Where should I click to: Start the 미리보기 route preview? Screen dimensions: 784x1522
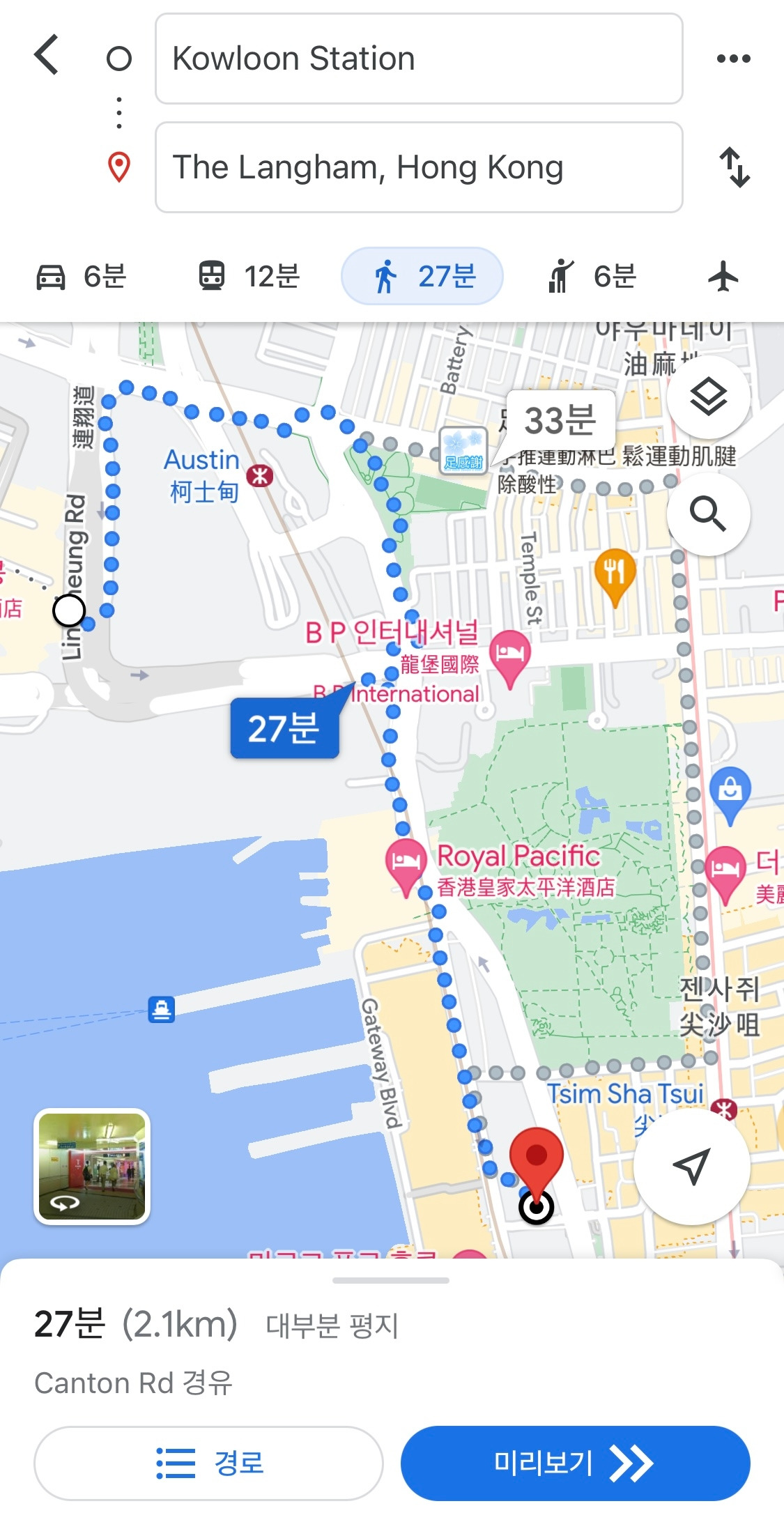575,1463
